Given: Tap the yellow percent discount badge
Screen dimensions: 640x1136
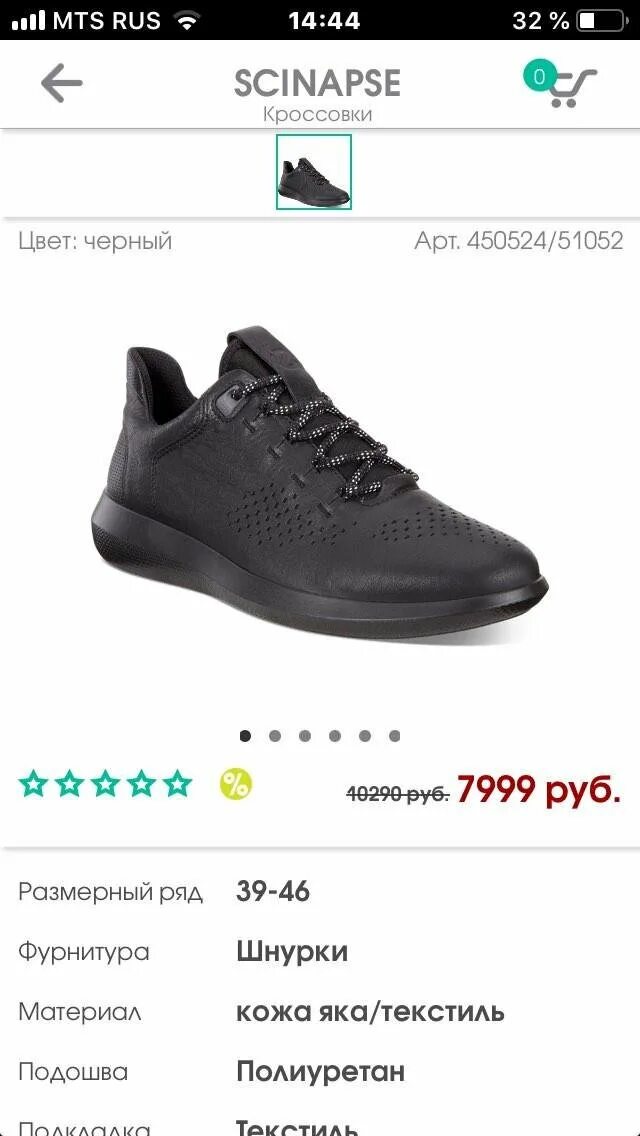Looking at the screenshot, I should (x=236, y=784).
